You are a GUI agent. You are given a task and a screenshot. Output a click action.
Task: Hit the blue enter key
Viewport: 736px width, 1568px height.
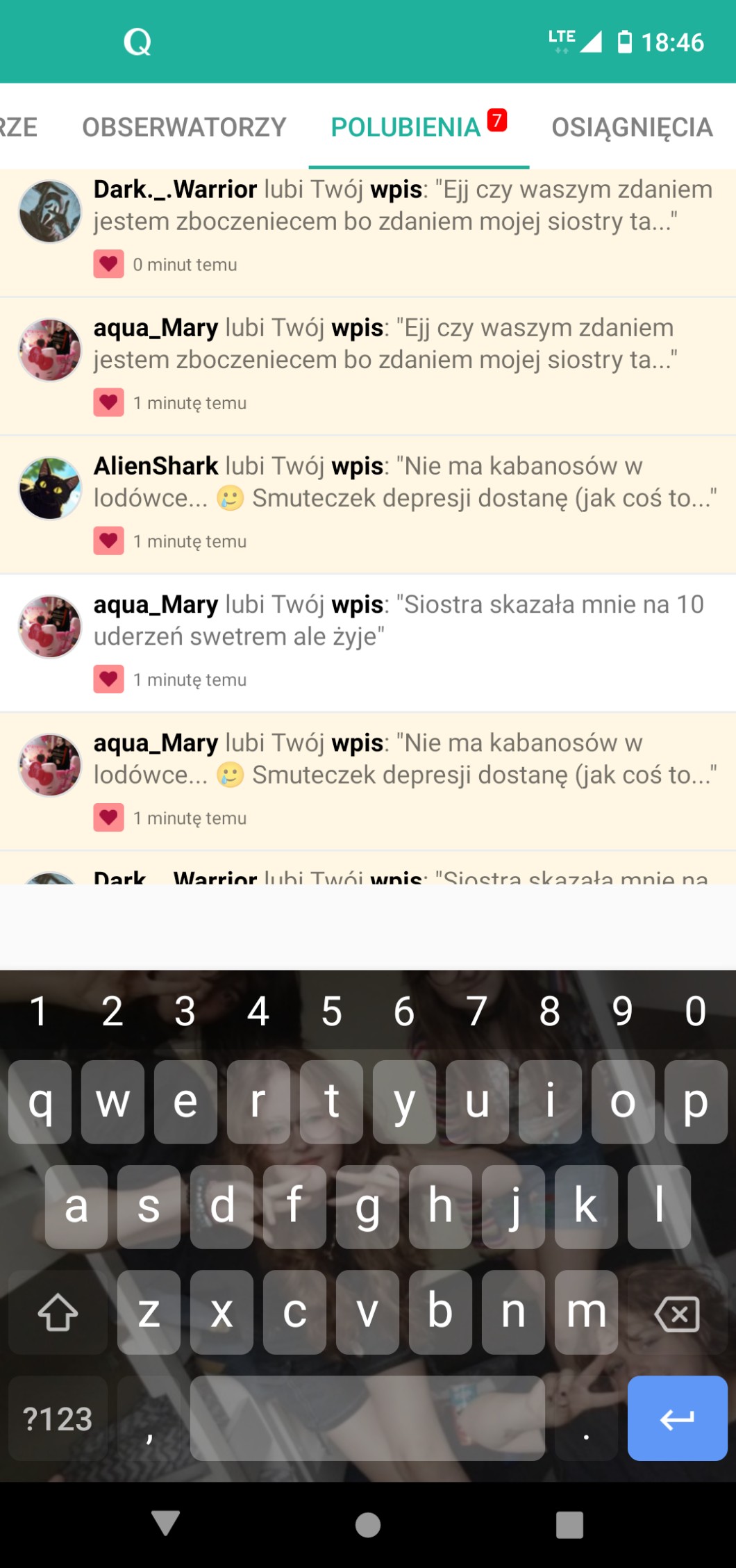[x=677, y=1419]
